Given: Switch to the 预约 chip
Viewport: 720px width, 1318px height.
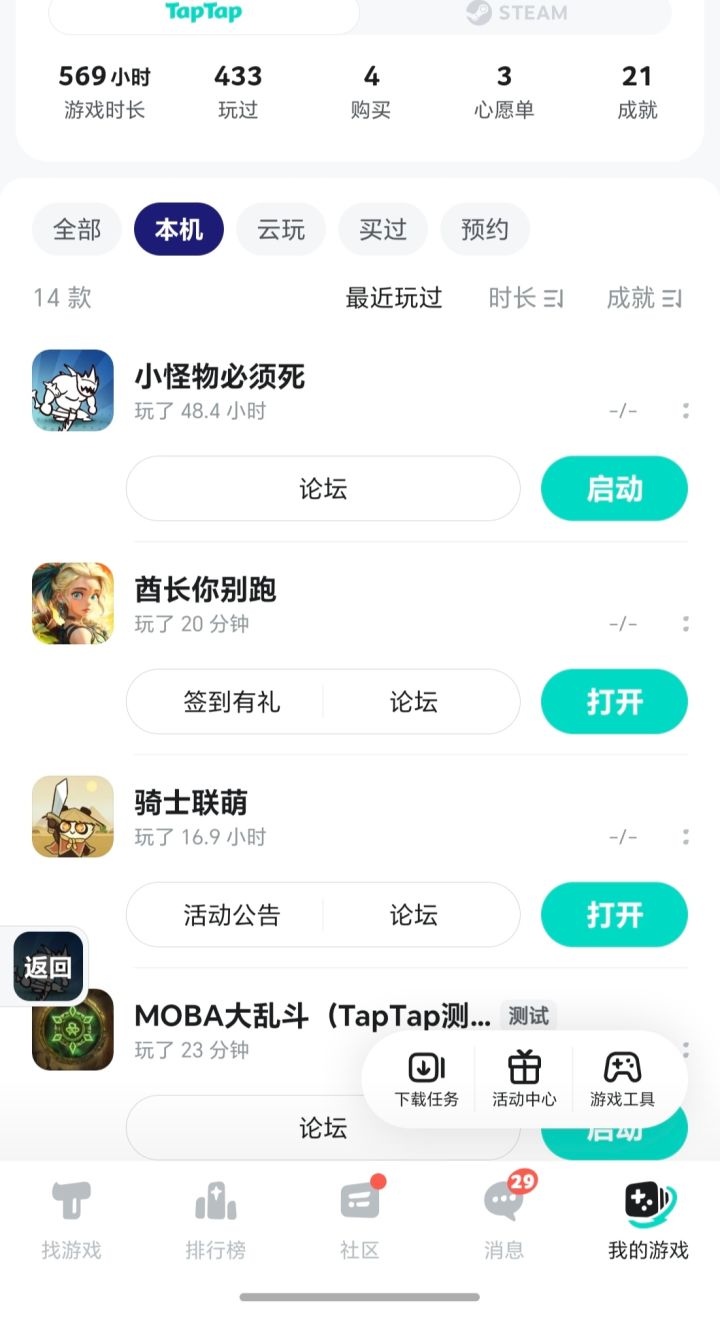Looking at the screenshot, I should click(x=485, y=230).
